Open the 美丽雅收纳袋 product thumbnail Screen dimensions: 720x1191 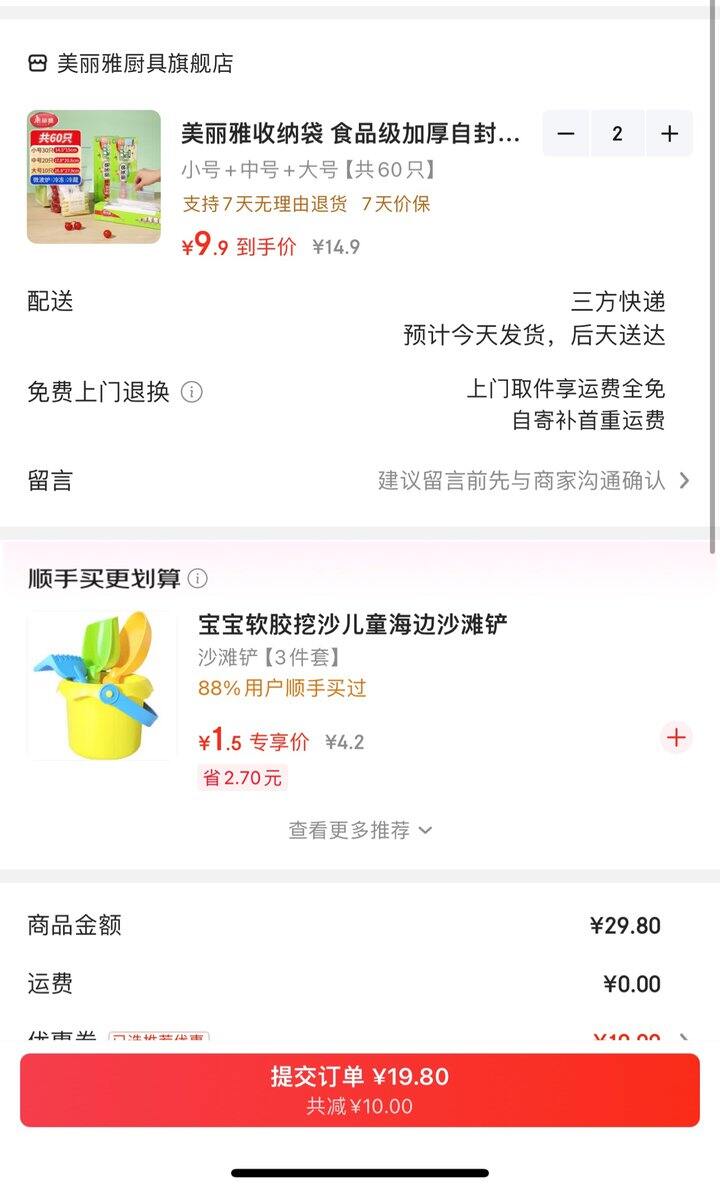[x=94, y=177]
